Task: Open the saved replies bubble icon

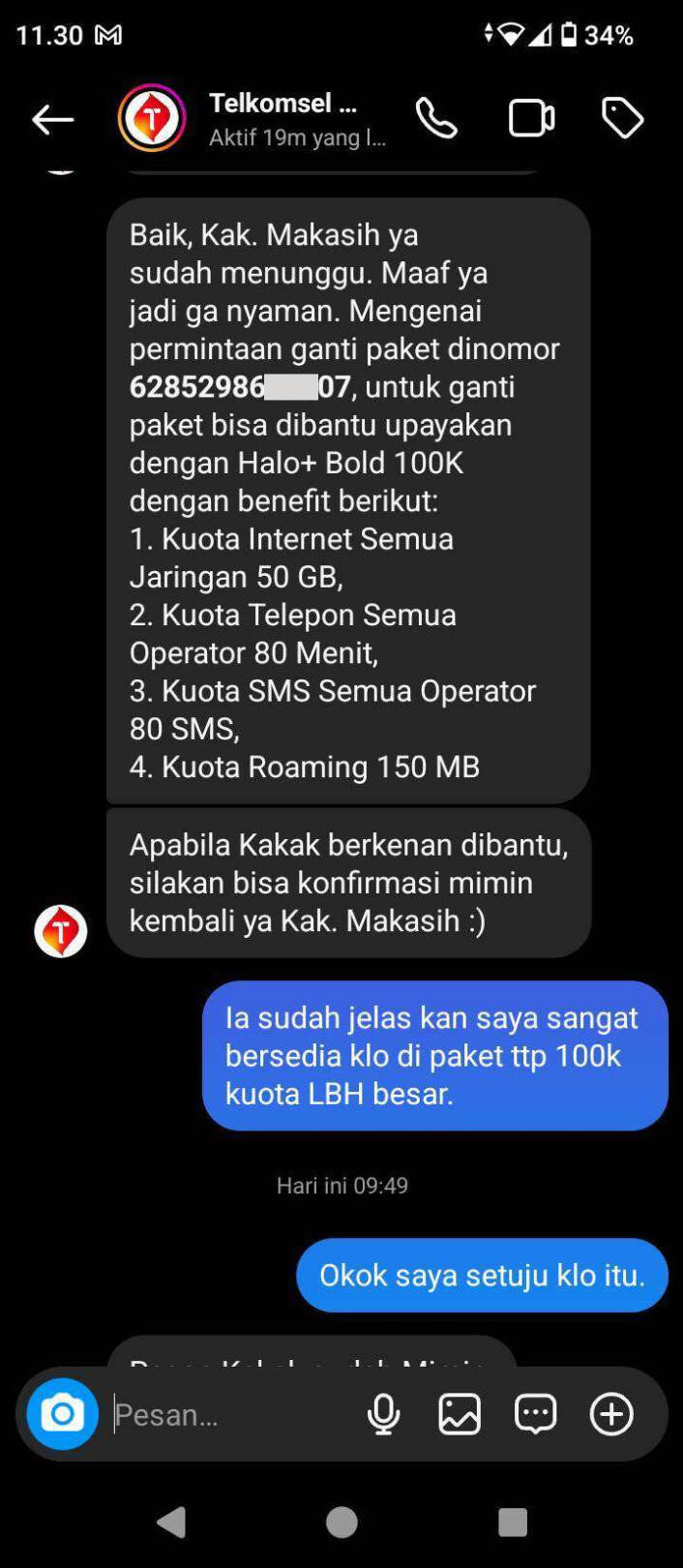Action: (x=535, y=1414)
